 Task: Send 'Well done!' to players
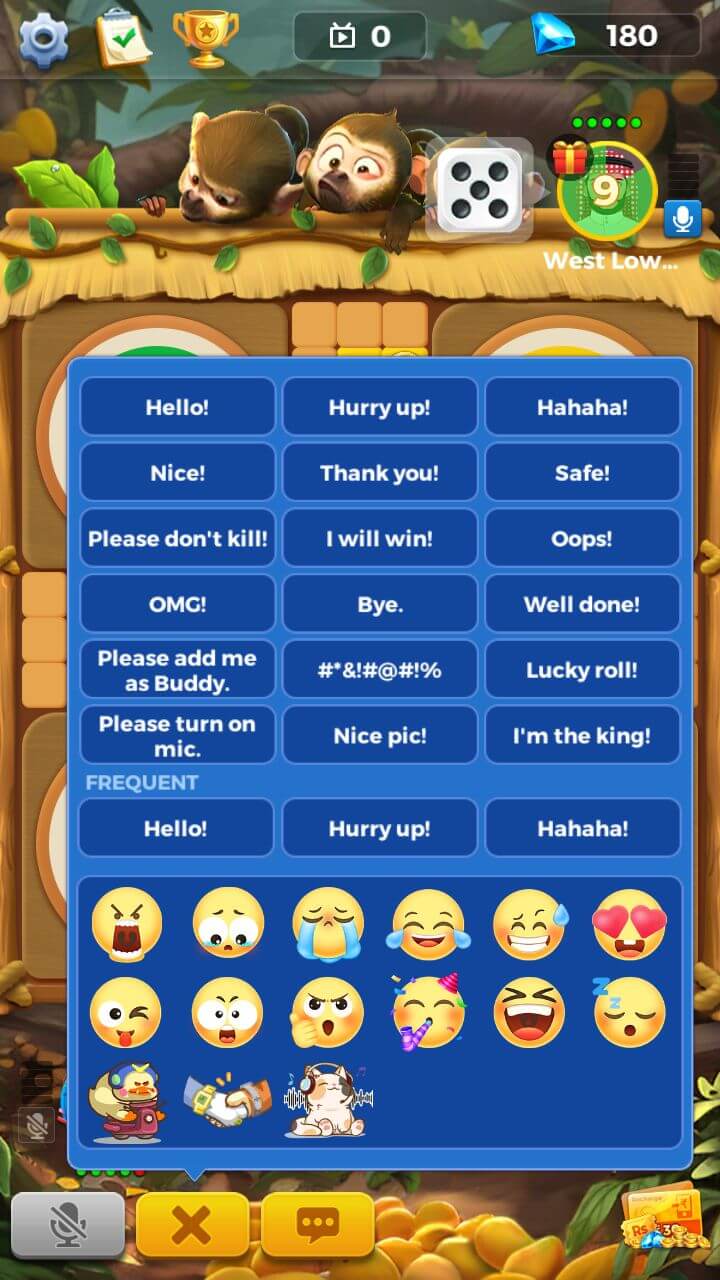[x=582, y=604]
